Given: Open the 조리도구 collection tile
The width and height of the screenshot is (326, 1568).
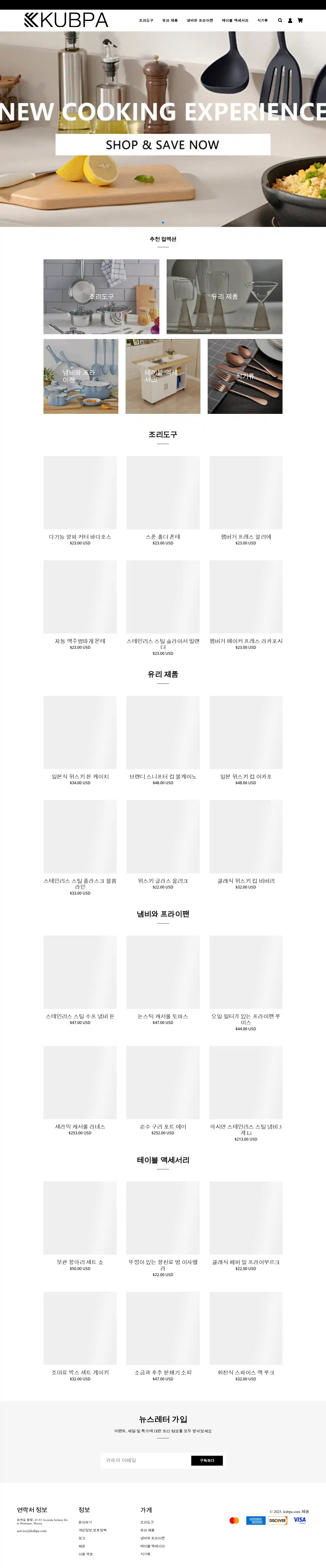Looking at the screenshot, I should (x=101, y=297).
